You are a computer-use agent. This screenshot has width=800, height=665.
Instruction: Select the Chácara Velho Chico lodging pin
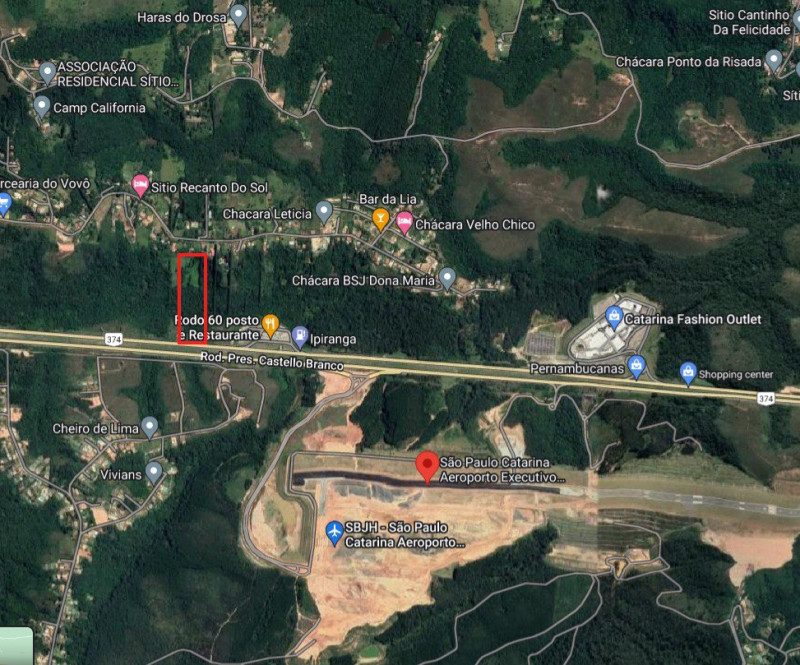coord(405,222)
